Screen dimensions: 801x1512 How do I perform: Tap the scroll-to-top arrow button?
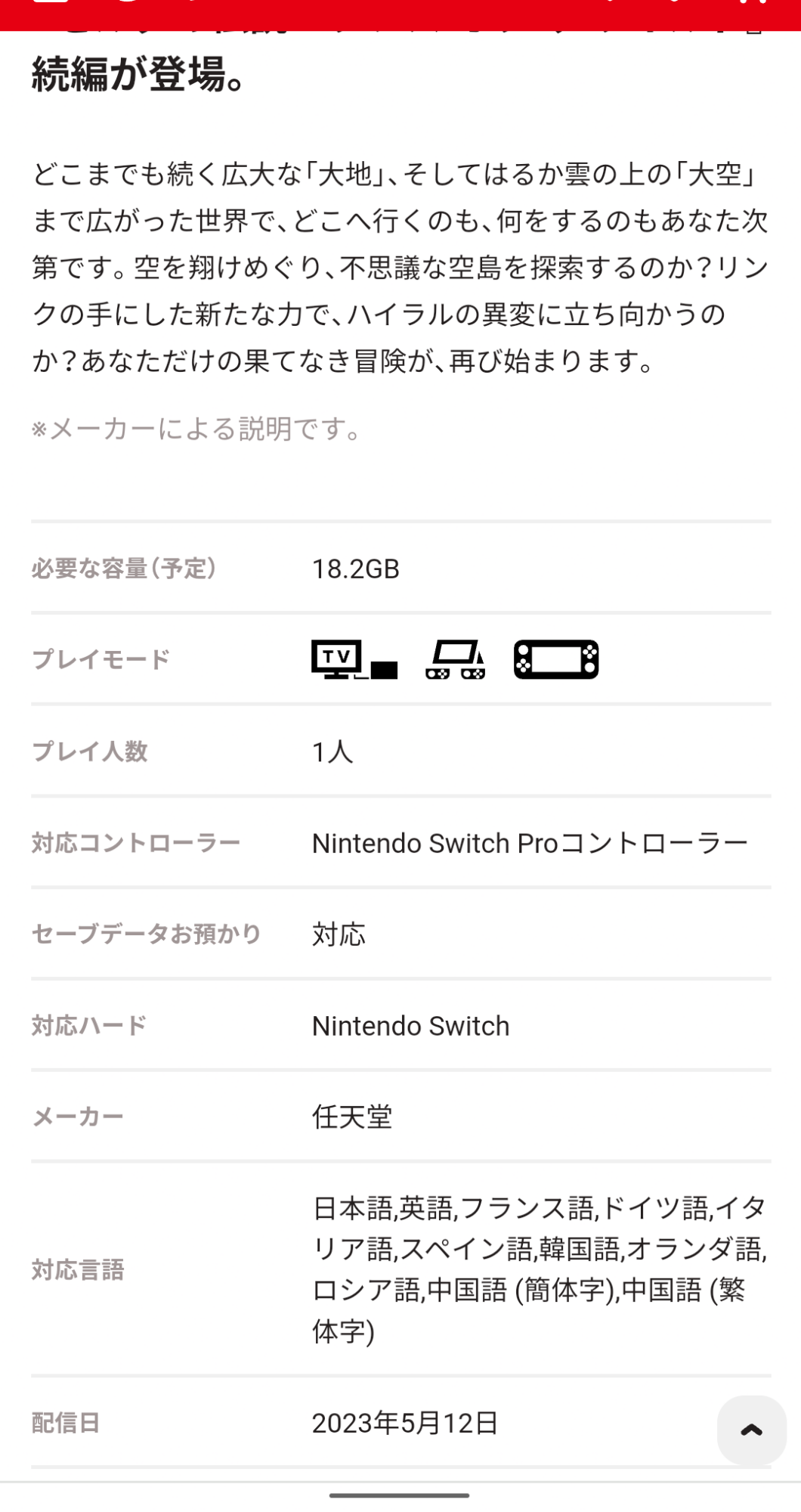(752, 1430)
